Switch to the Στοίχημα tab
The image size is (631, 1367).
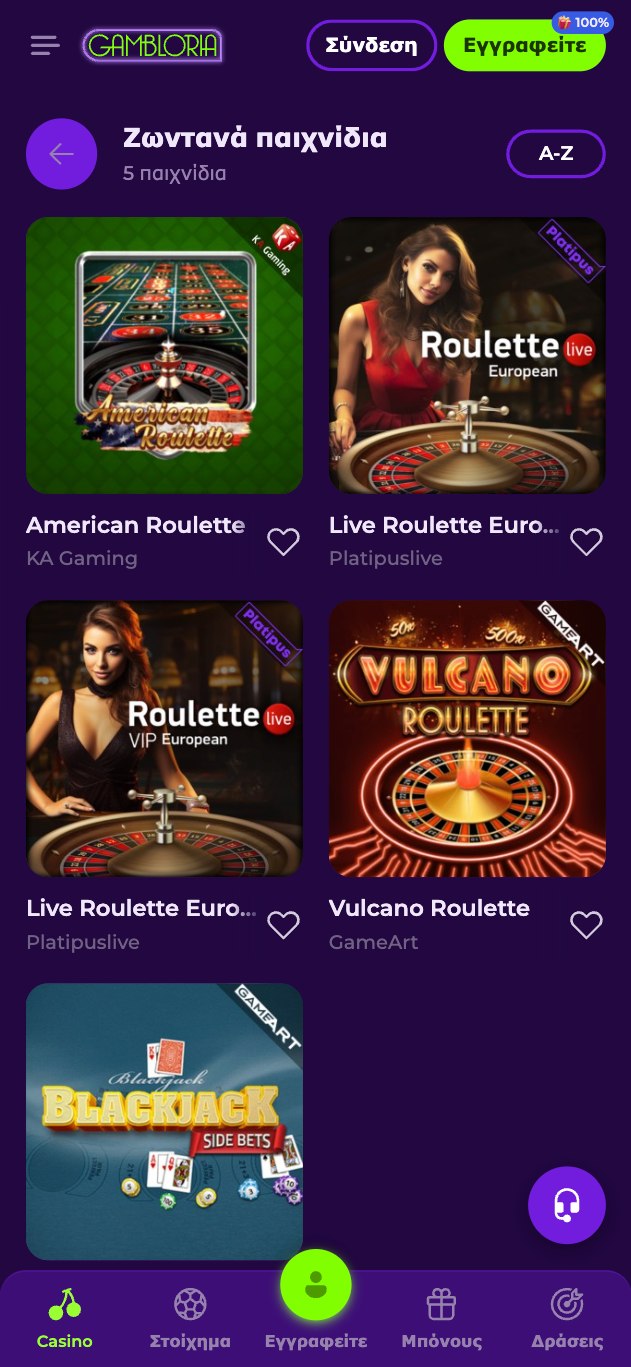click(x=190, y=1318)
